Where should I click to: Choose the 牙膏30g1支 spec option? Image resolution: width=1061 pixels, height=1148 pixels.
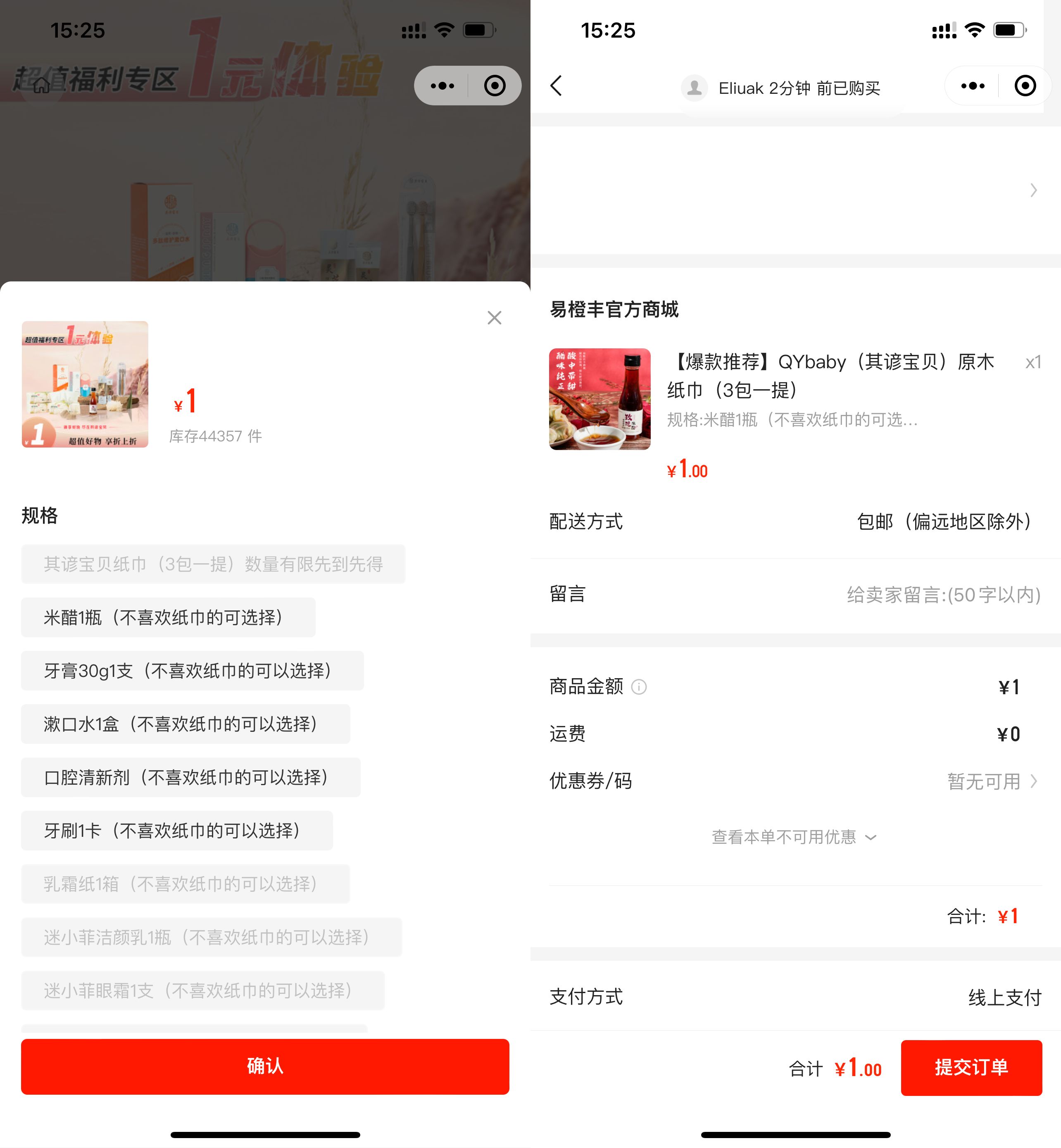[x=192, y=670]
